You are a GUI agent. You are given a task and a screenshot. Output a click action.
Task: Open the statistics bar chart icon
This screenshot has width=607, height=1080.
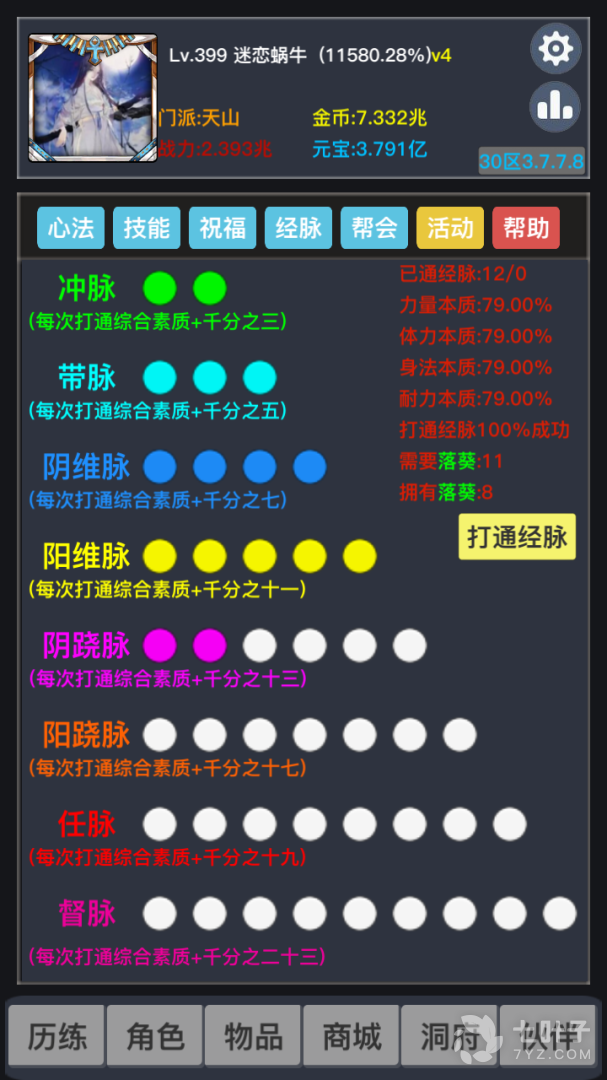pos(555,107)
